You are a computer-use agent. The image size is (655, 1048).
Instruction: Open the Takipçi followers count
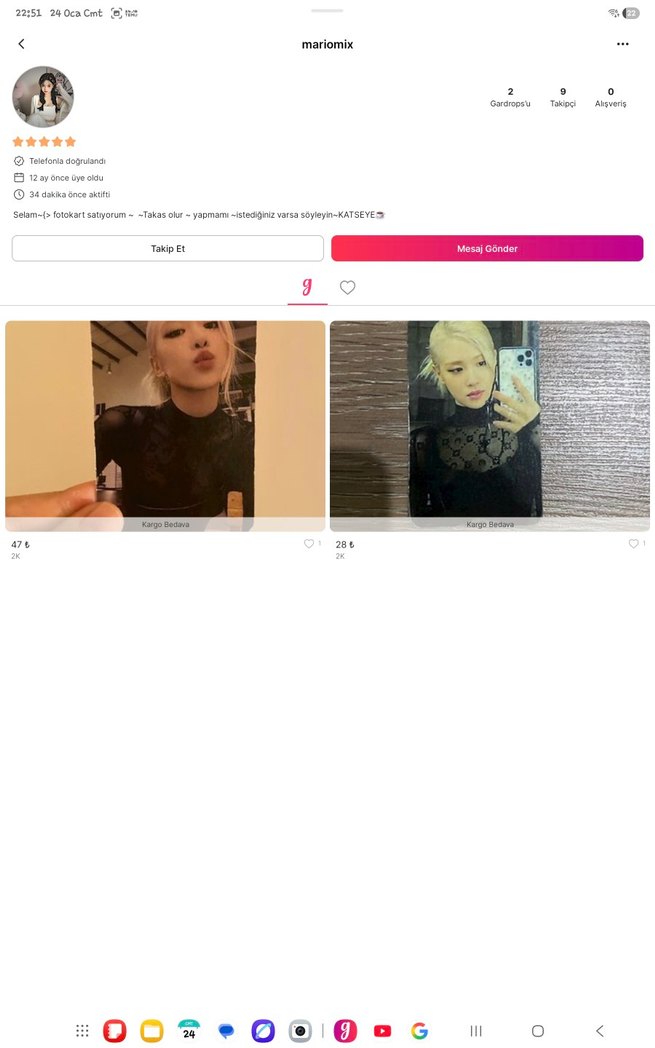pos(563,97)
